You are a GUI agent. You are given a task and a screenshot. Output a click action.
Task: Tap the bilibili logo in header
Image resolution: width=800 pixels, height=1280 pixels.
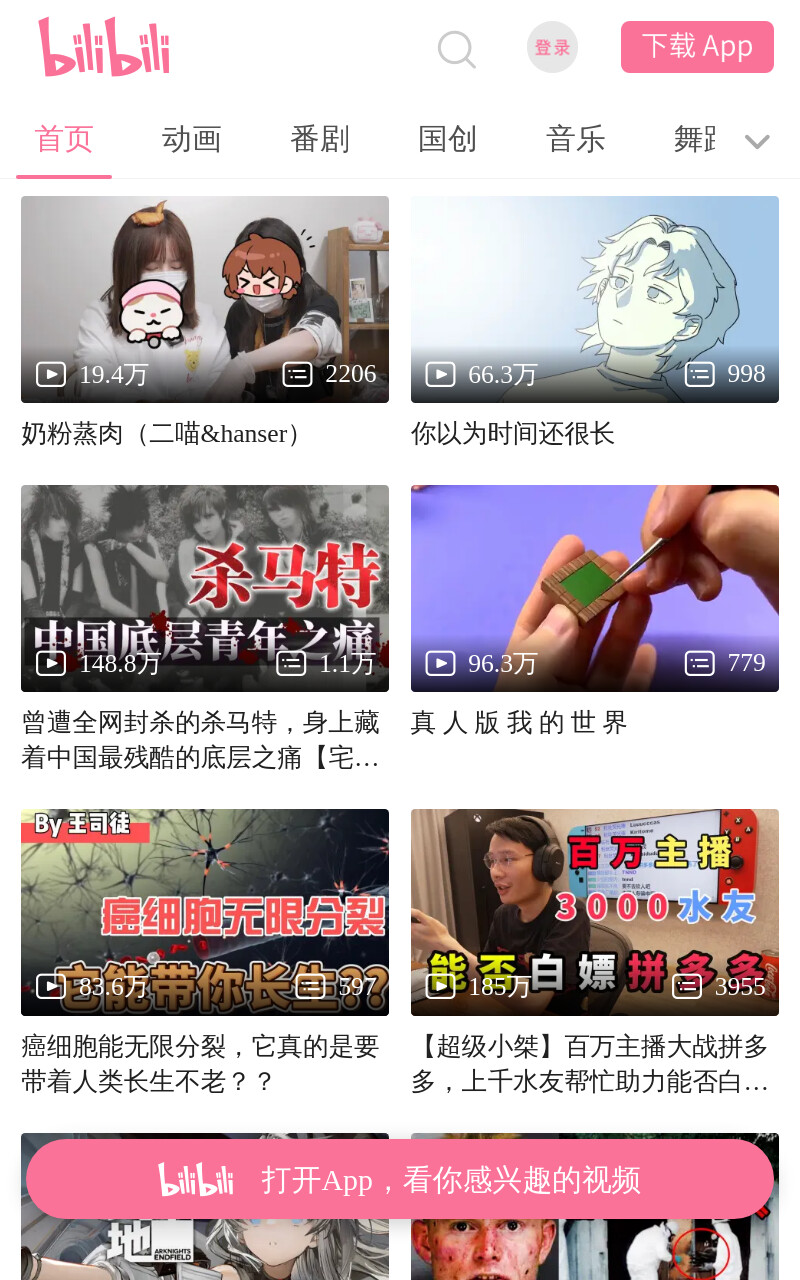(x=104, y=47)
